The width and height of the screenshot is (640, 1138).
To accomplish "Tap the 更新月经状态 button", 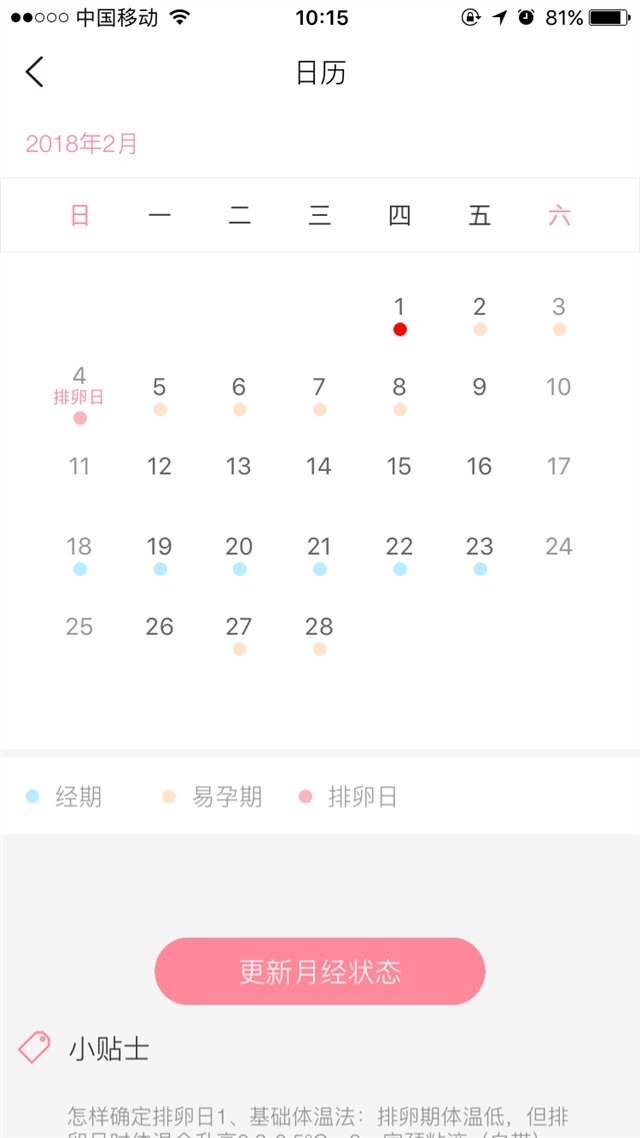I will pyautogui.click(x=320, y=971).
